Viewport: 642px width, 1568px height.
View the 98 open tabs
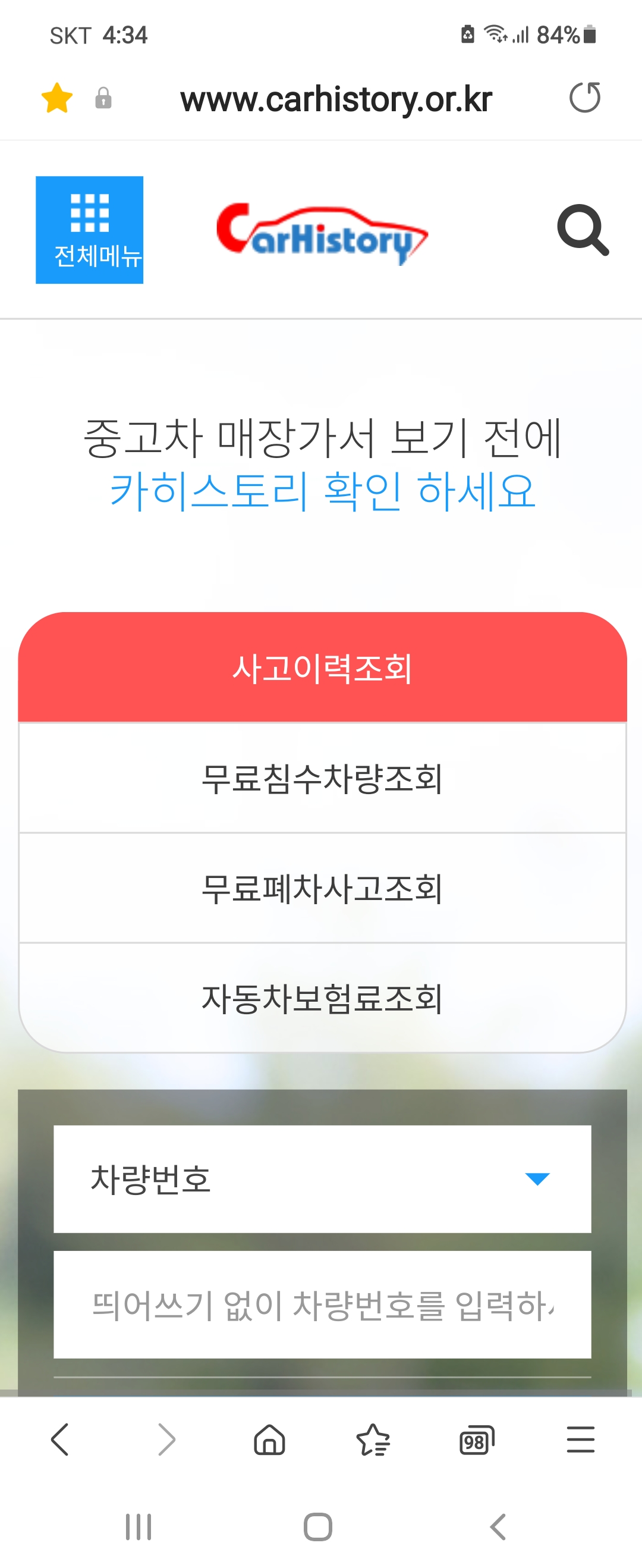click(477, 1440)
